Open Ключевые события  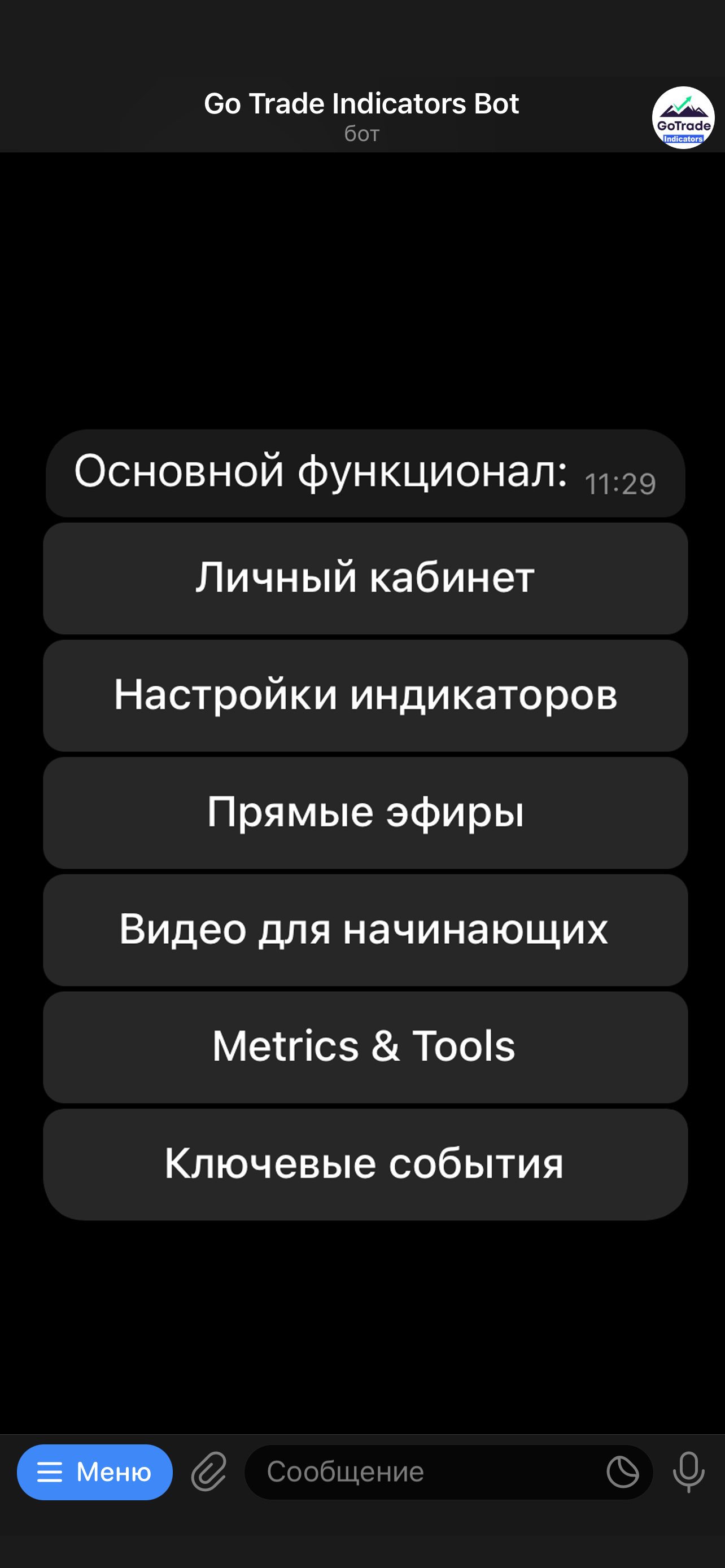[365, 1164]
